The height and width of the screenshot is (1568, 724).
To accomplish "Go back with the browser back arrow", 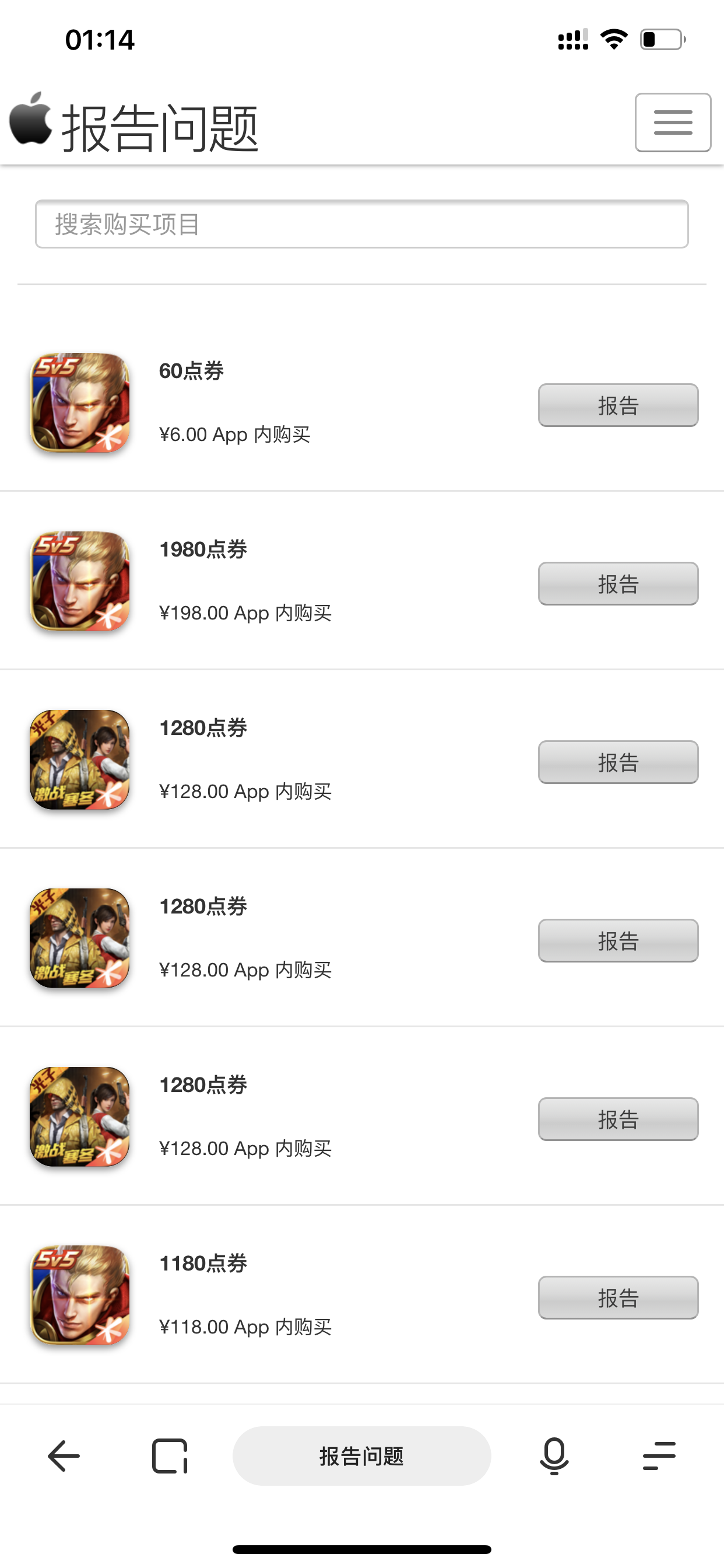I will [x=64, y=1456].
